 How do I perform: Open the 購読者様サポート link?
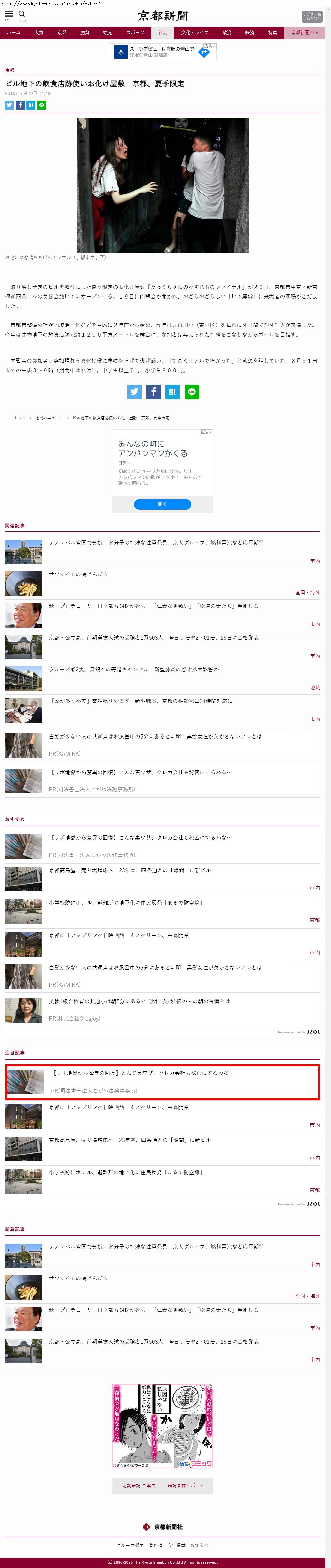186,1486
